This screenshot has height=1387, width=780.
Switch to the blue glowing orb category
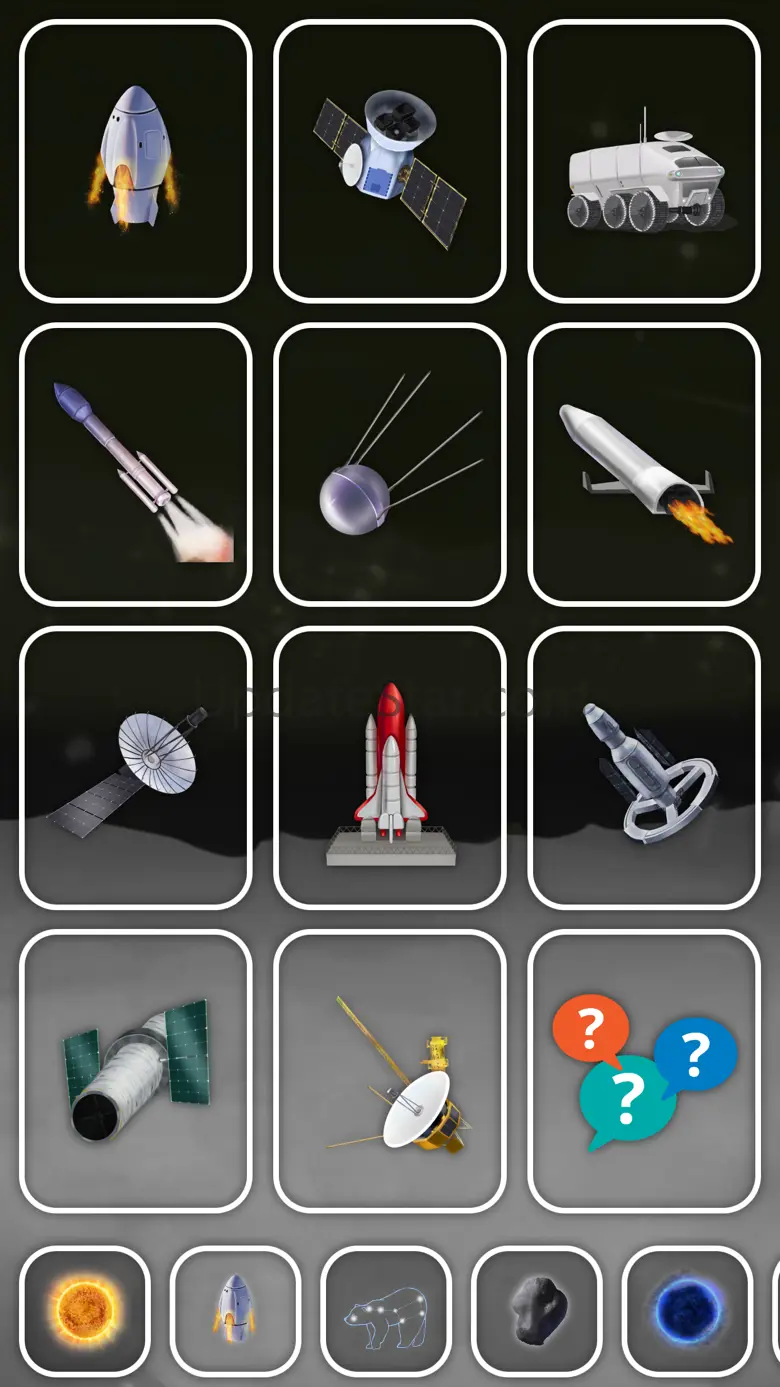pos(687,1311)
